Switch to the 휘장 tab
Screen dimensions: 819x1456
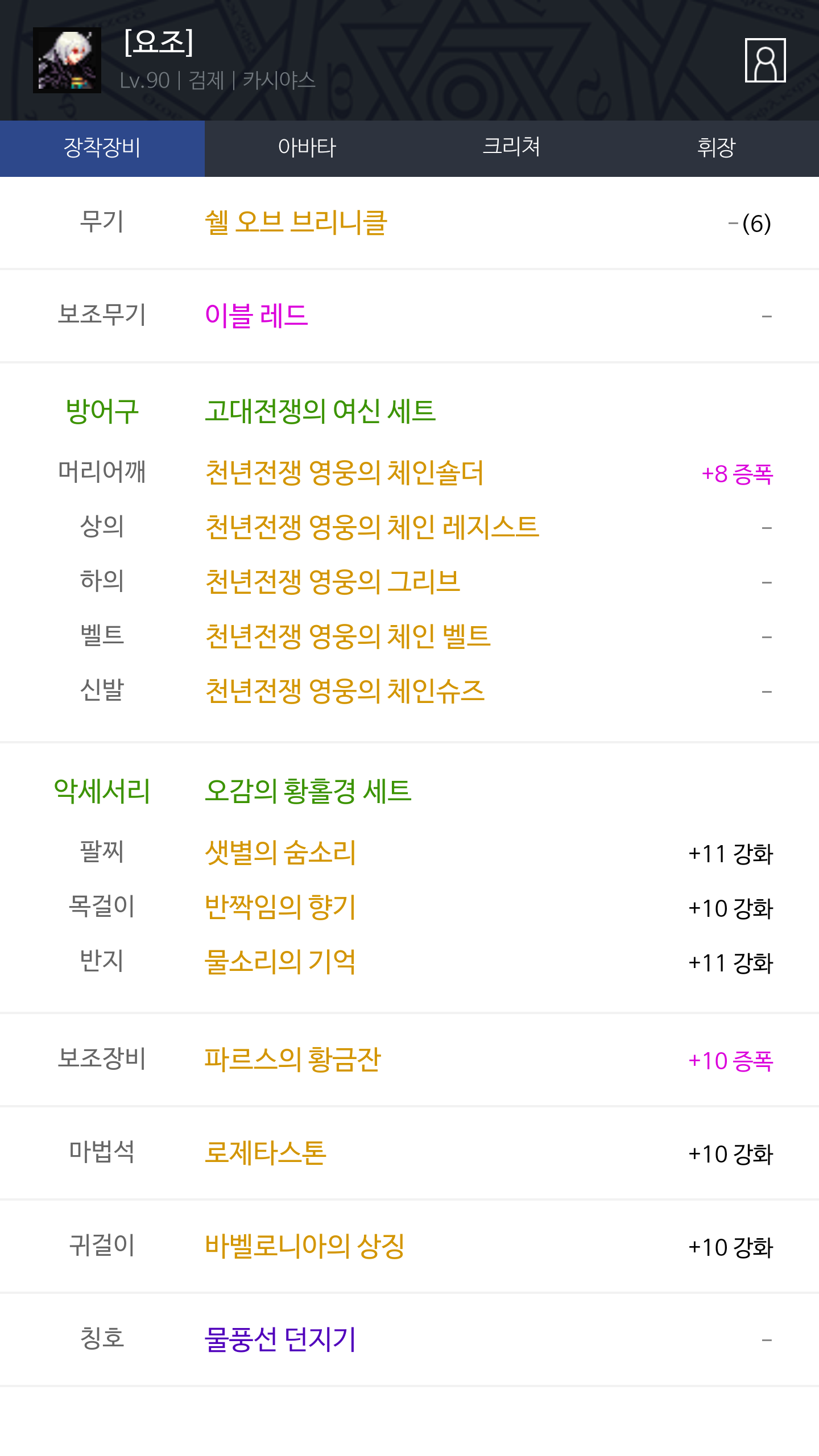click(717, 148)
